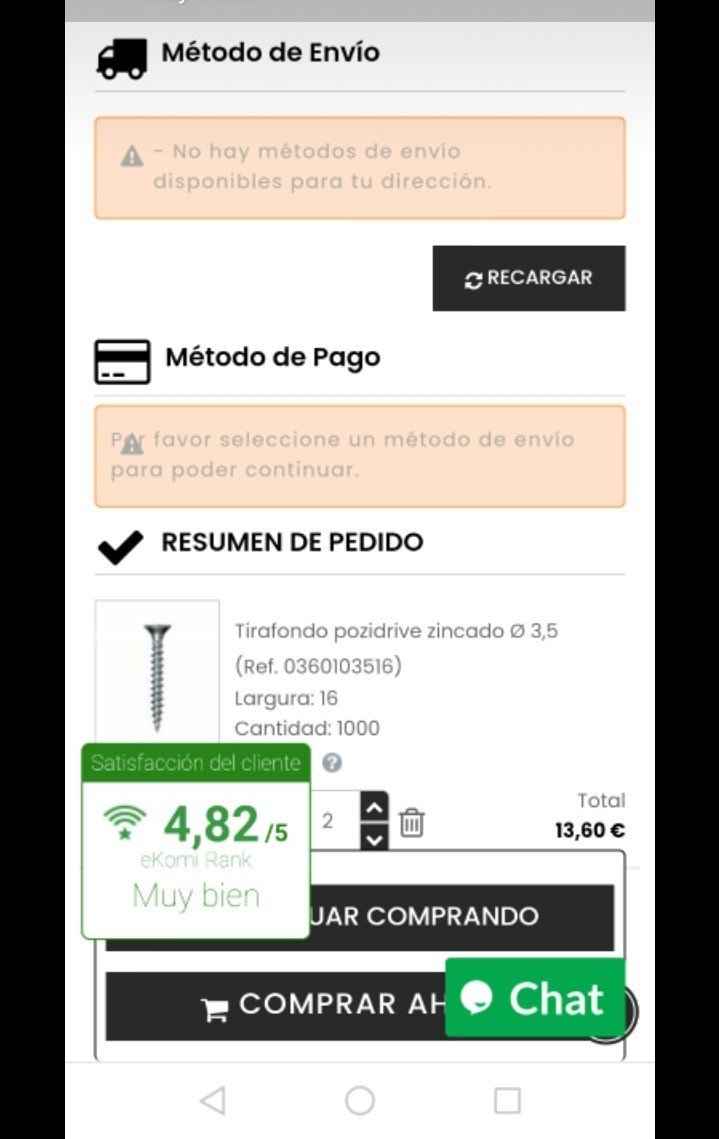Open the help question mark icon
The height and width of the screenshot is (1139, 719).
(333, 763)
